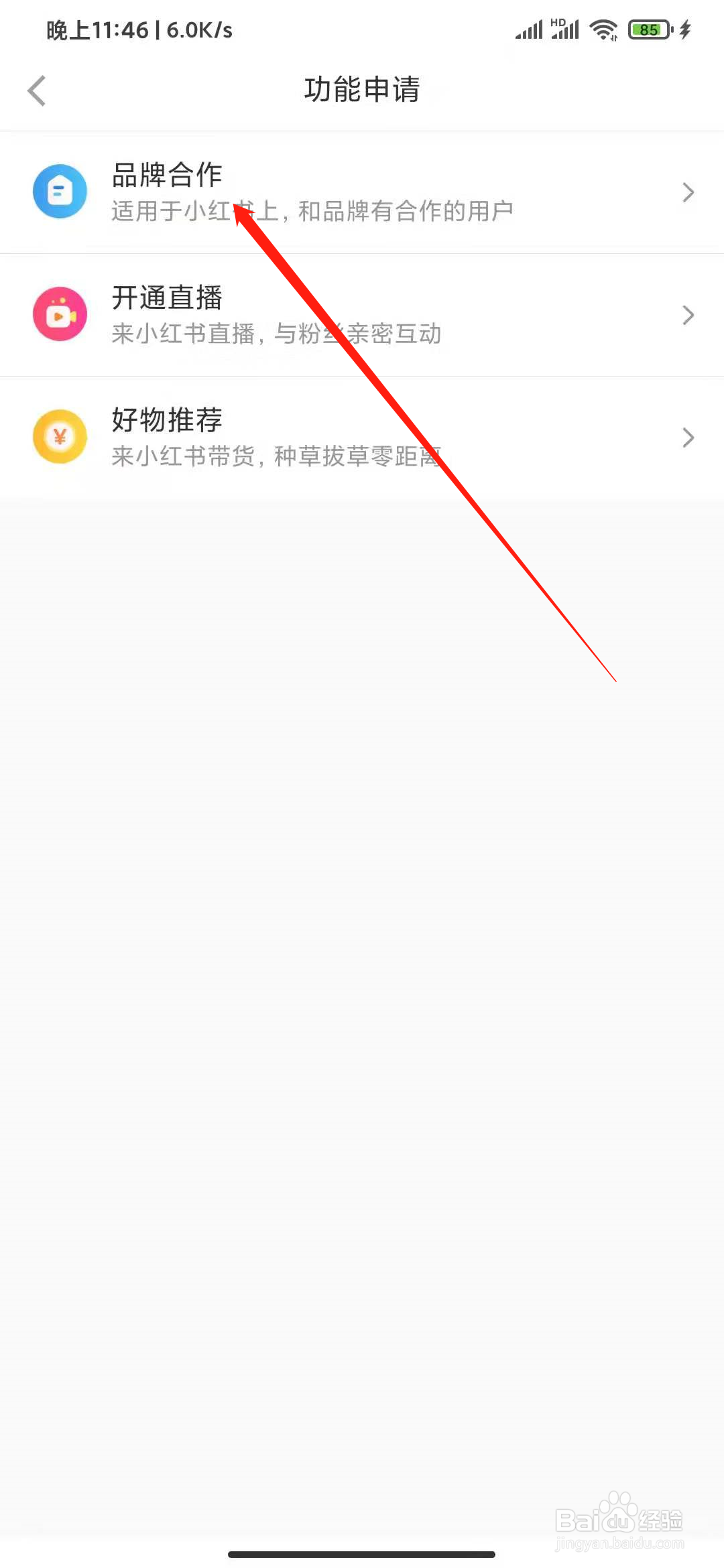The image size is (724, 1568).
Task: Select the blue document icon in first row
Action: tap(60, 192)
